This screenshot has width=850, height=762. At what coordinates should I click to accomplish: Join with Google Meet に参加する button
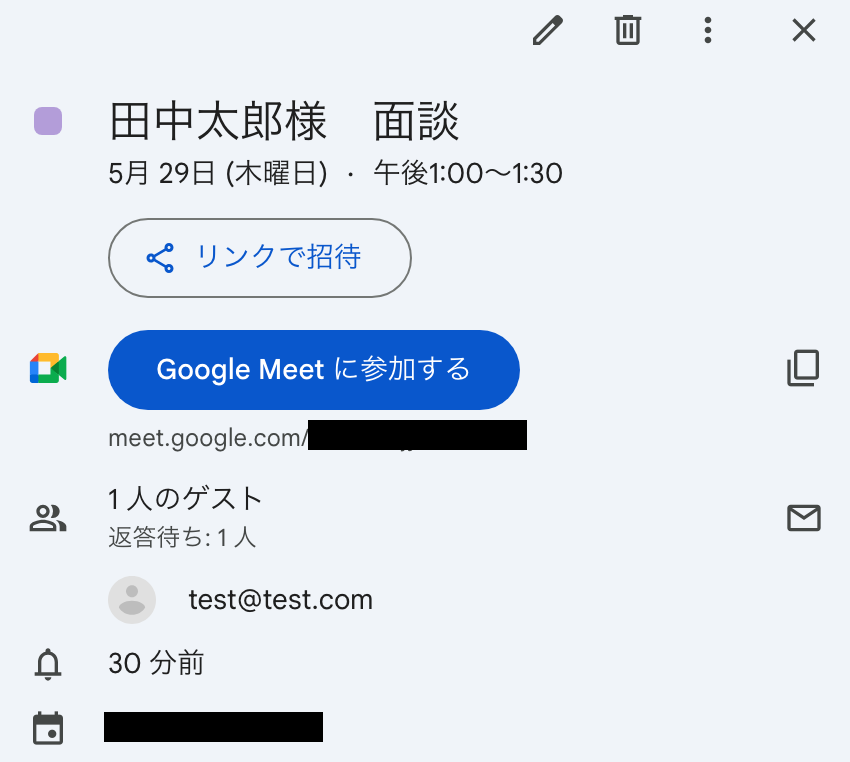tap(314, 370)
